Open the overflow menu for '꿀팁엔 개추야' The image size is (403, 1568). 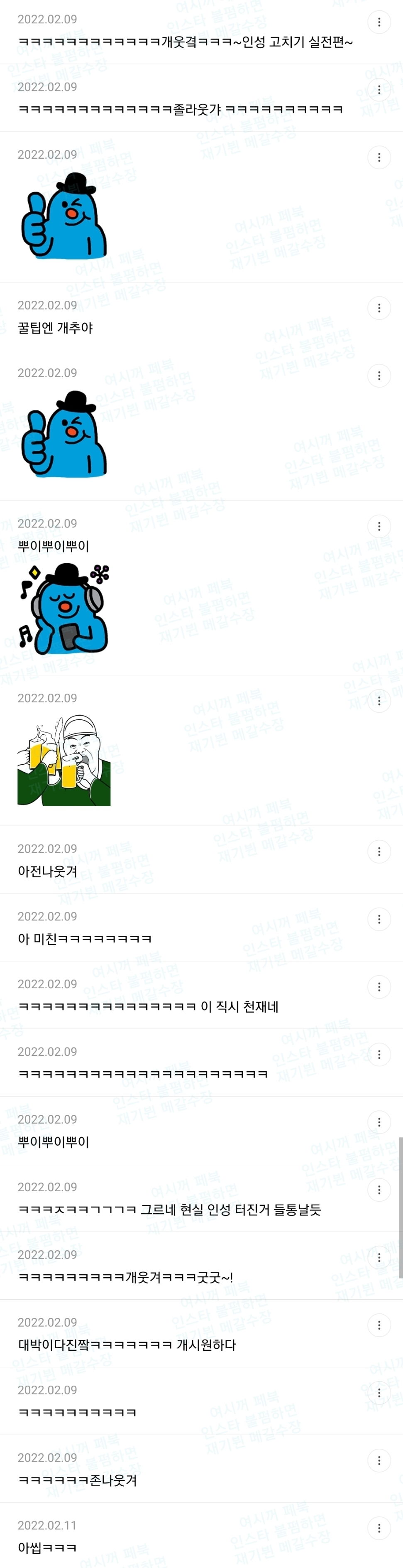(379, 308)
